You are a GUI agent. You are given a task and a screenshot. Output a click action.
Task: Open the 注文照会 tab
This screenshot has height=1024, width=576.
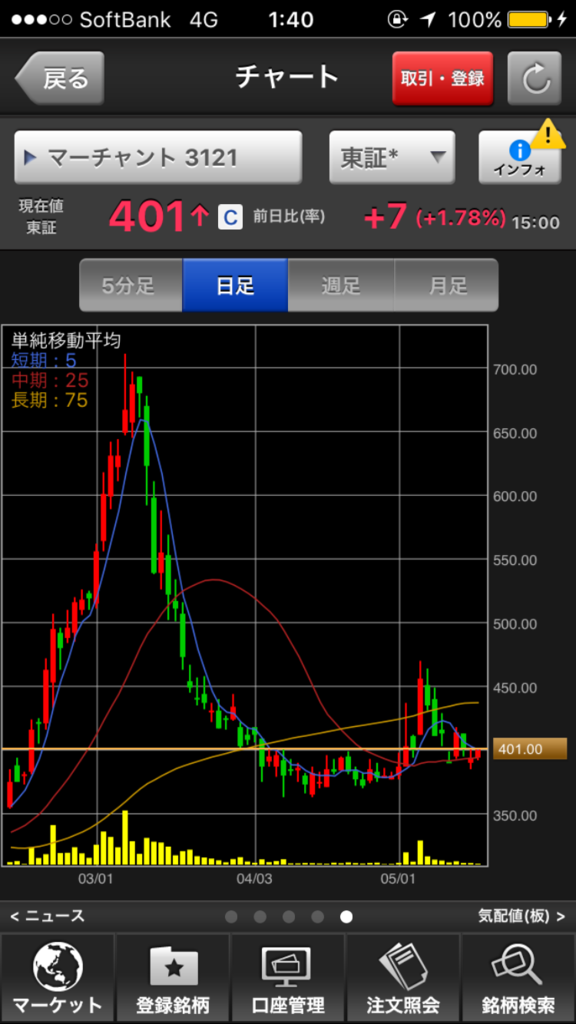[x=403, y=979]
